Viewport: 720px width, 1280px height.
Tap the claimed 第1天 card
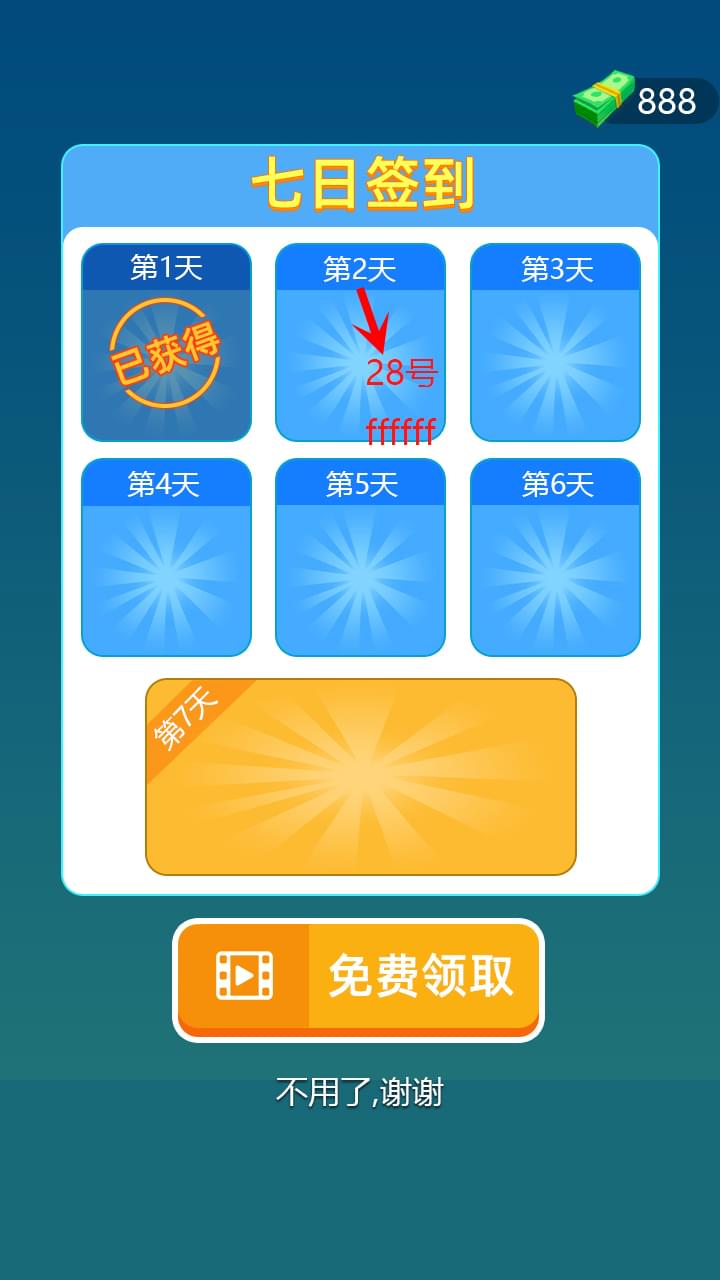(166, 342)
